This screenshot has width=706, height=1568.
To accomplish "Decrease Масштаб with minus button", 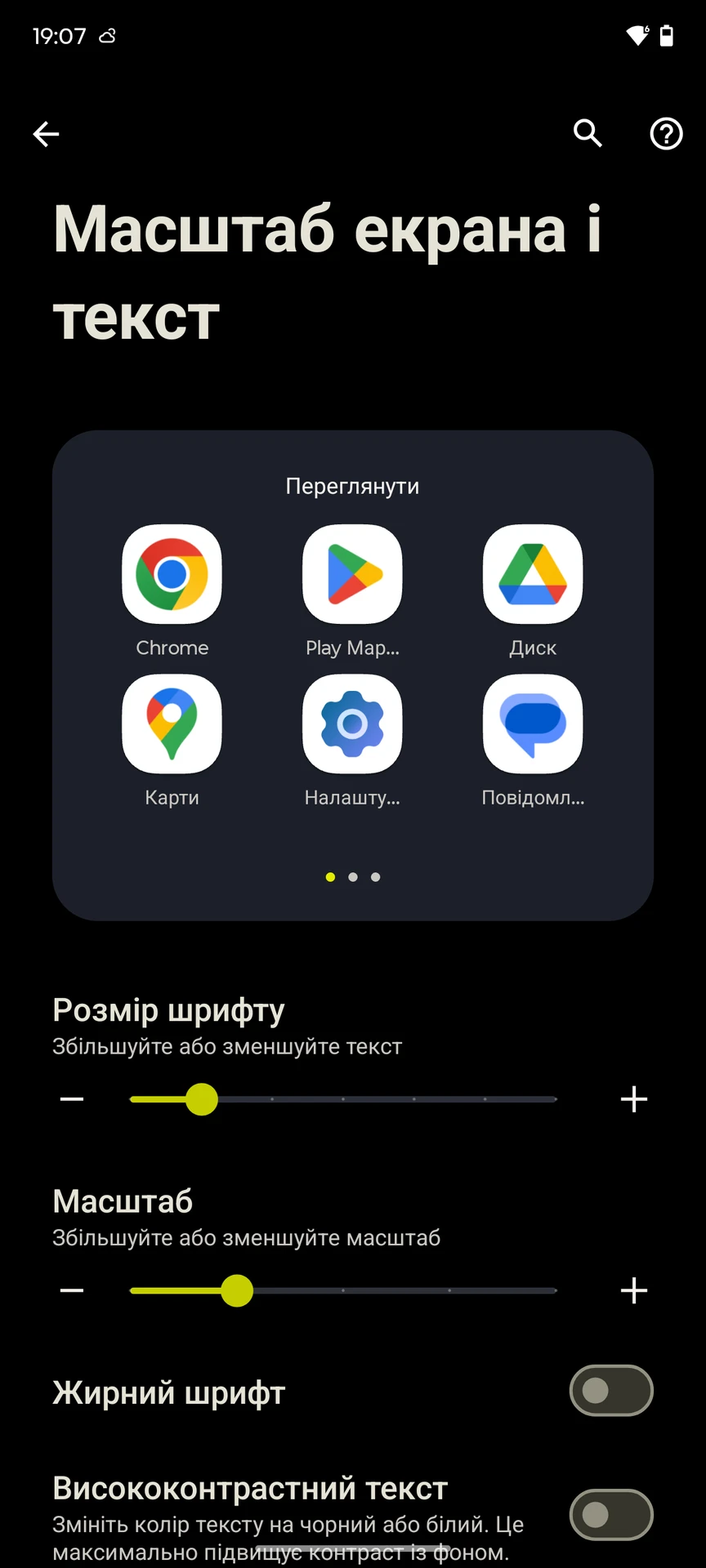I will tap(72, 1290).
